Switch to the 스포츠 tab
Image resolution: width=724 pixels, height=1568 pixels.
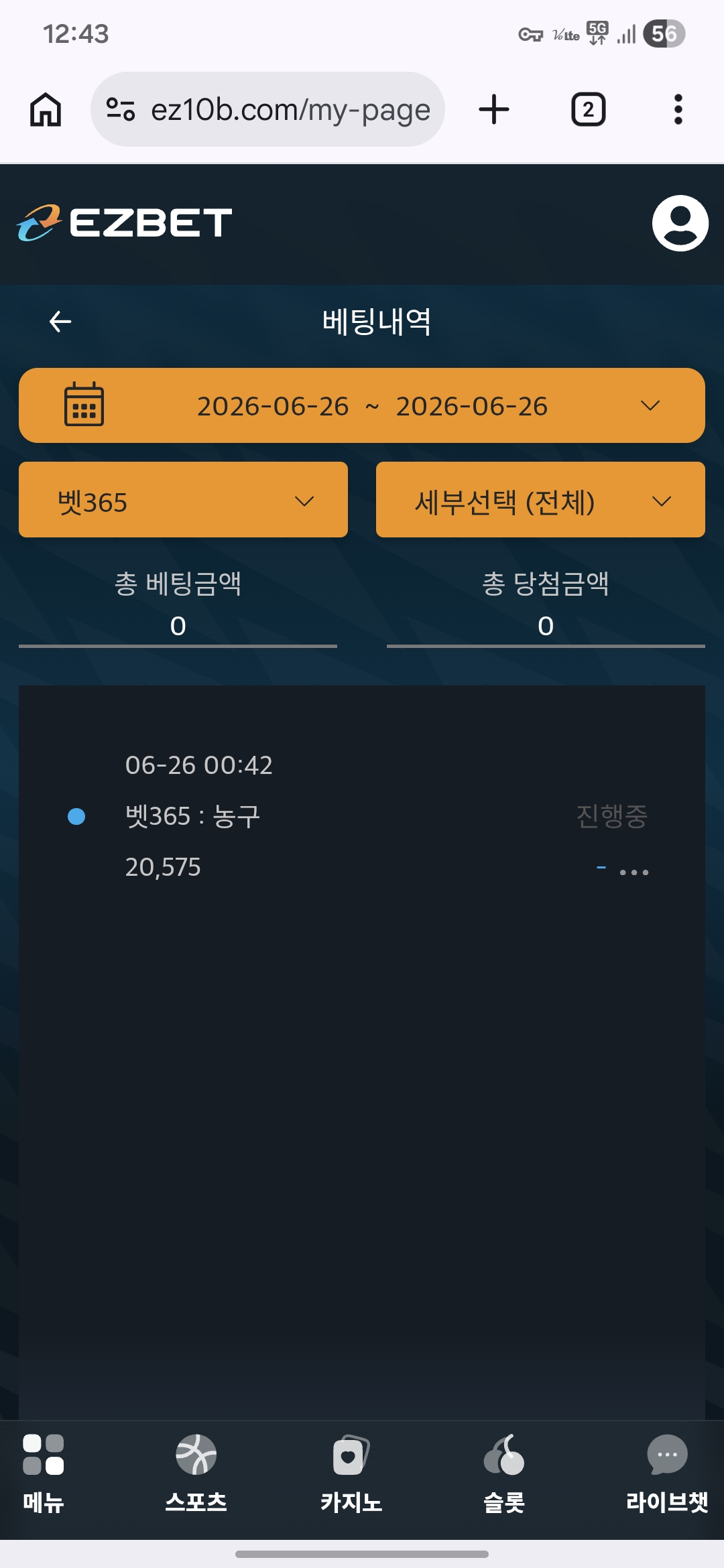point(196,1474)
